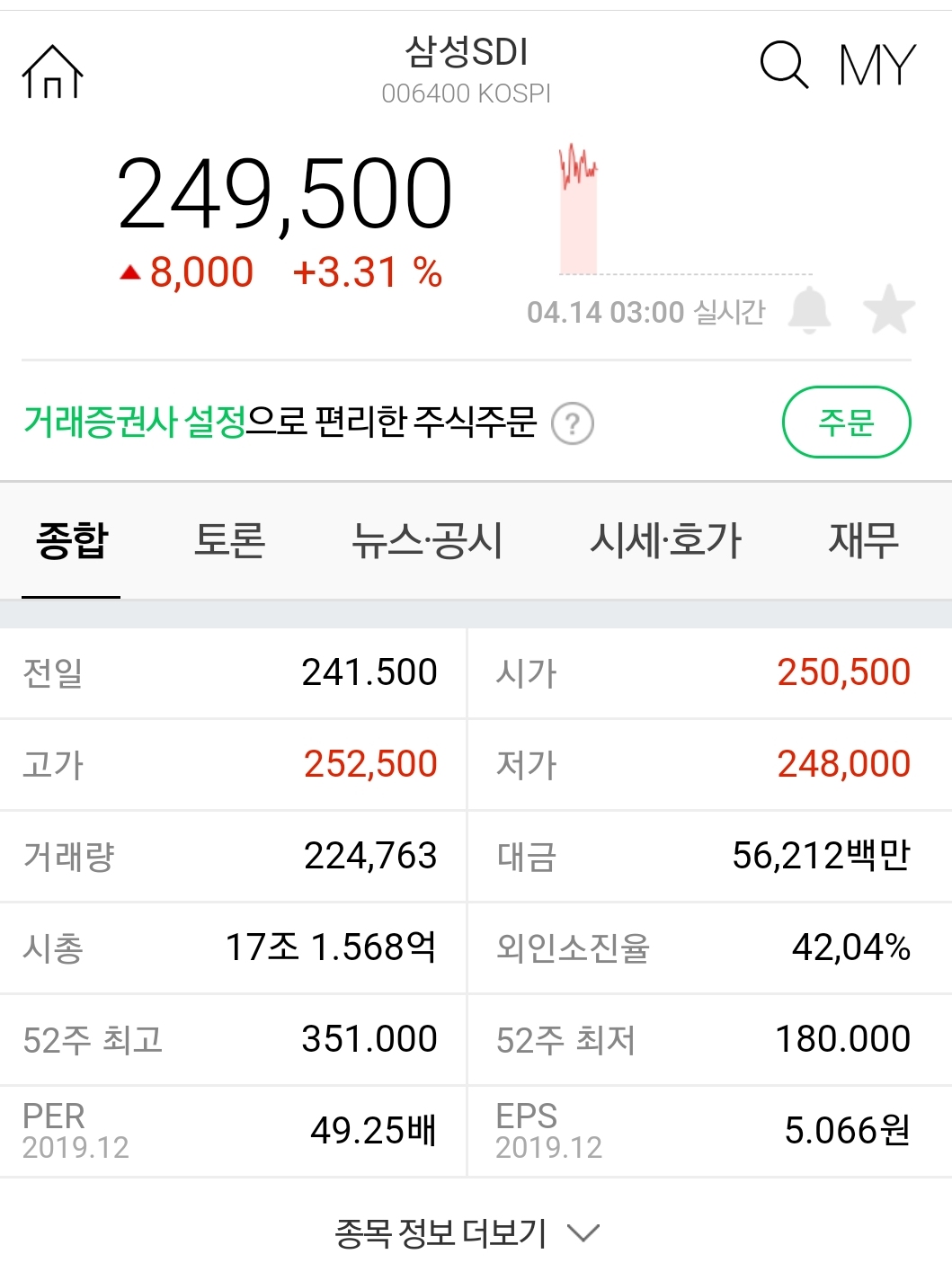Switch to the 재무 tab
Viewport: 952px width, 1272px height.
point(863,541)
